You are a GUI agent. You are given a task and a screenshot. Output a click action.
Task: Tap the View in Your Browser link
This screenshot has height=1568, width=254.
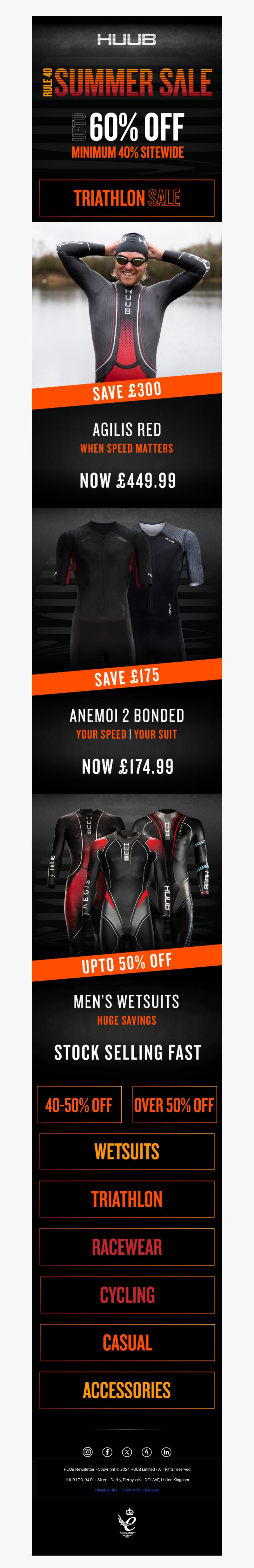pyautogui.click(x=141, y=1490)
